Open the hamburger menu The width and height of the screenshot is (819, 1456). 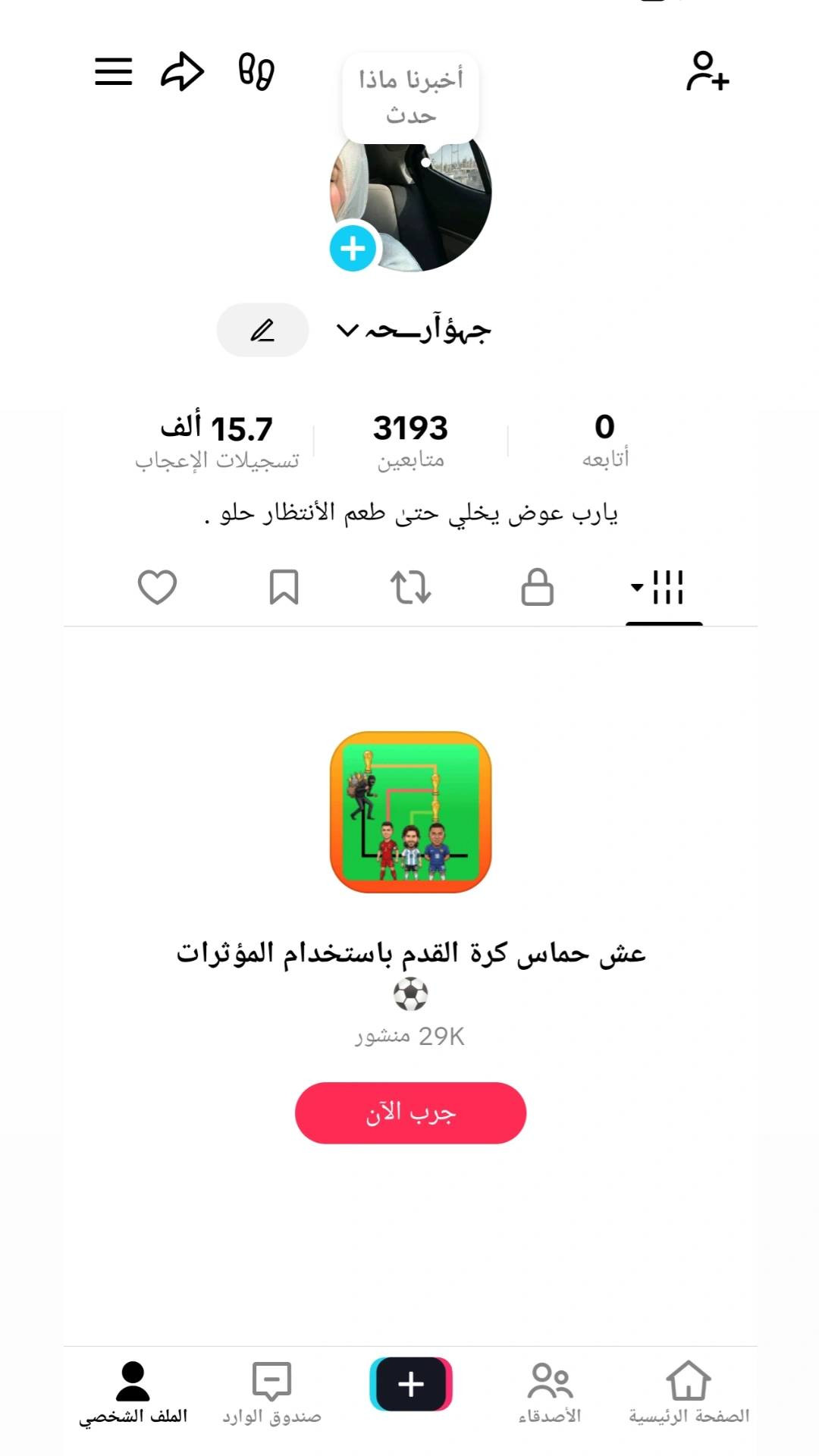click(x=114, y=72)
